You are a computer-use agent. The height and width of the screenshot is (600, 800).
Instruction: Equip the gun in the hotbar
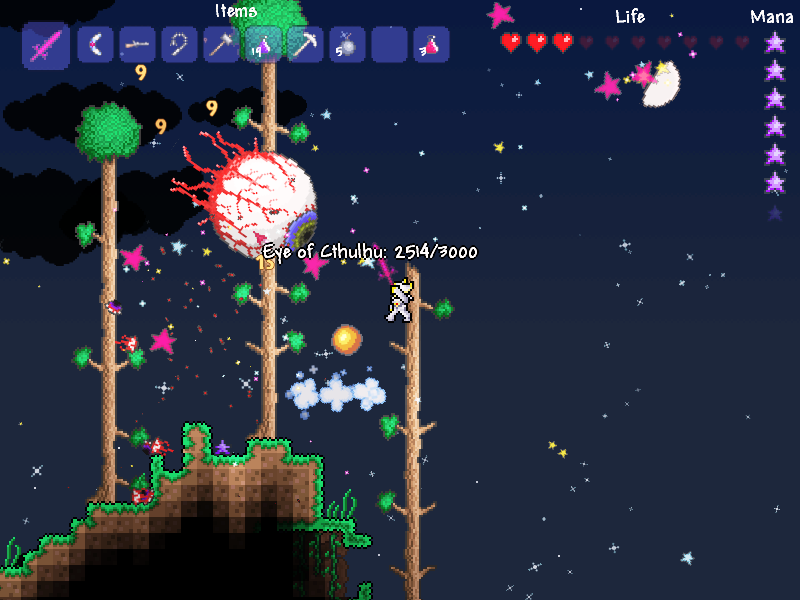coord(137,45)
